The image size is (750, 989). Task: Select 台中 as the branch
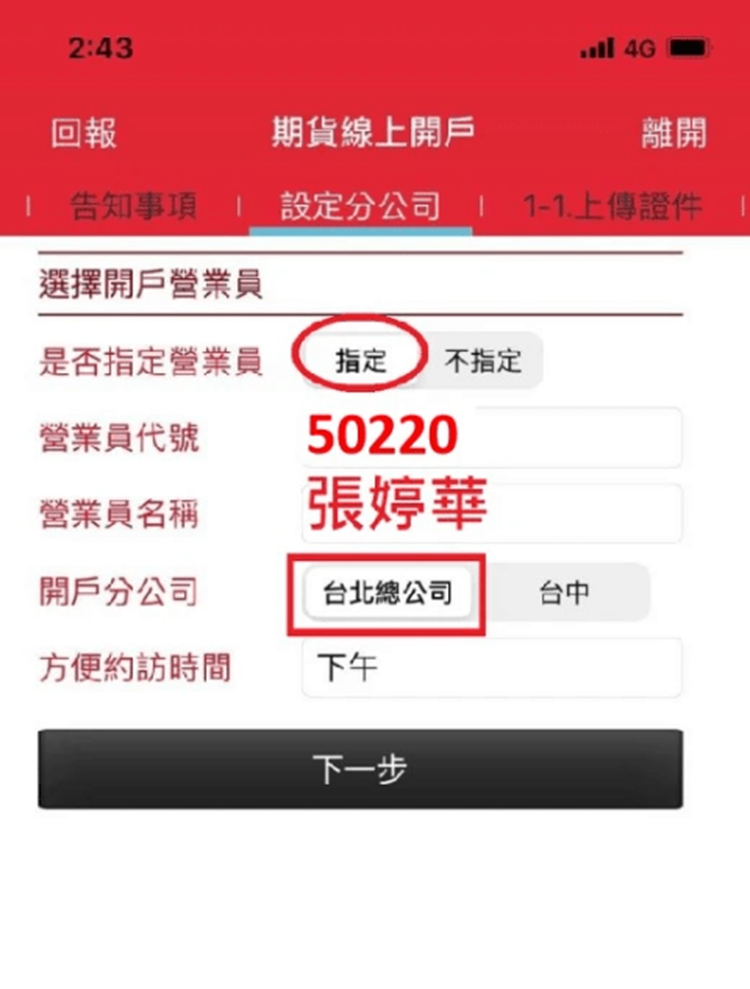click(x=564, y=592)
